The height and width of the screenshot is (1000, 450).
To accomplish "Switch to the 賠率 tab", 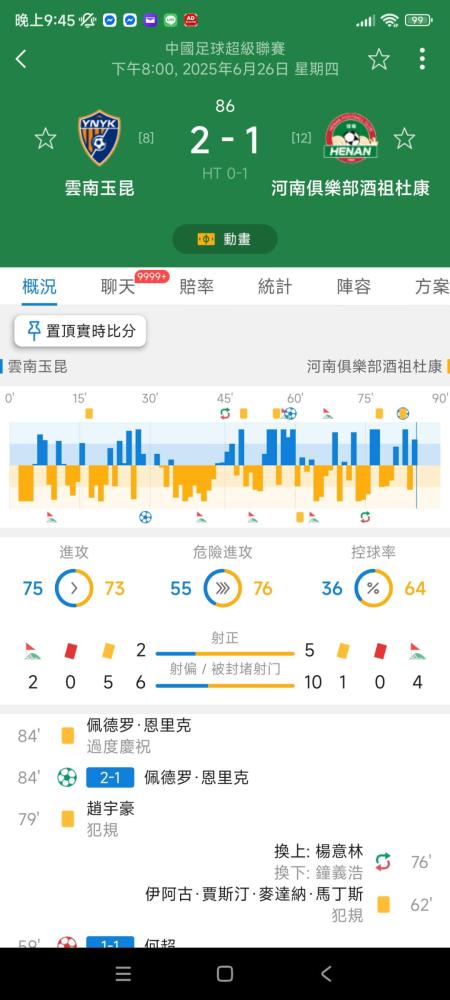I will [x=196, y=287].
